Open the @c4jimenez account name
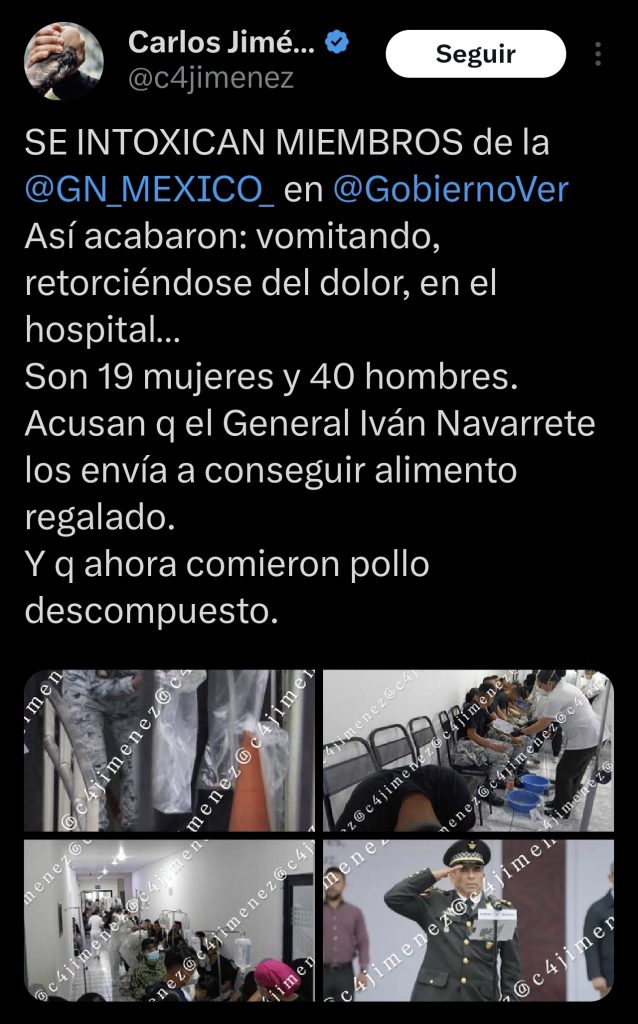This screenshot has width=638, height=1024. [x=211, y=78]
